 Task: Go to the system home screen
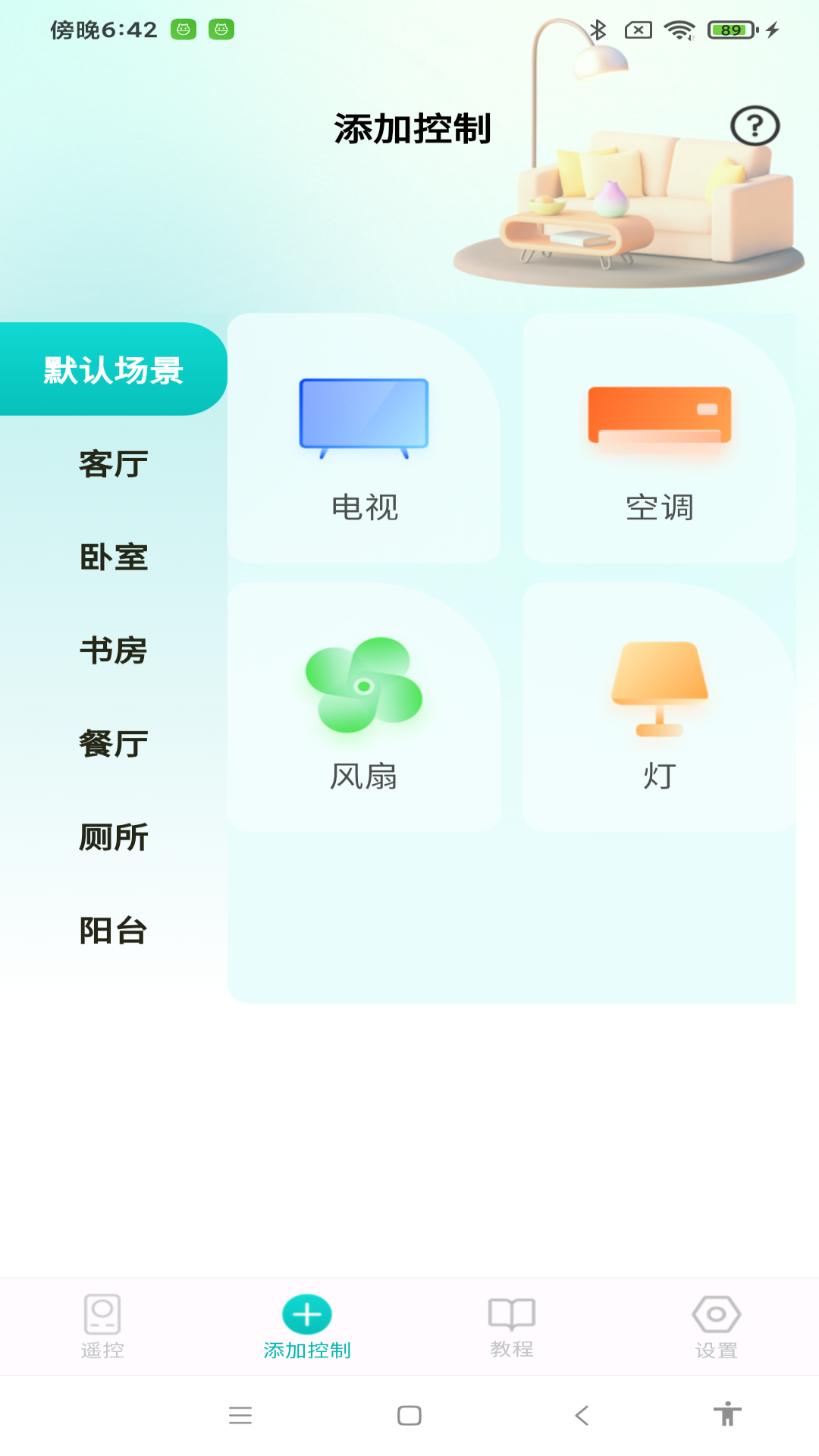409,1415
